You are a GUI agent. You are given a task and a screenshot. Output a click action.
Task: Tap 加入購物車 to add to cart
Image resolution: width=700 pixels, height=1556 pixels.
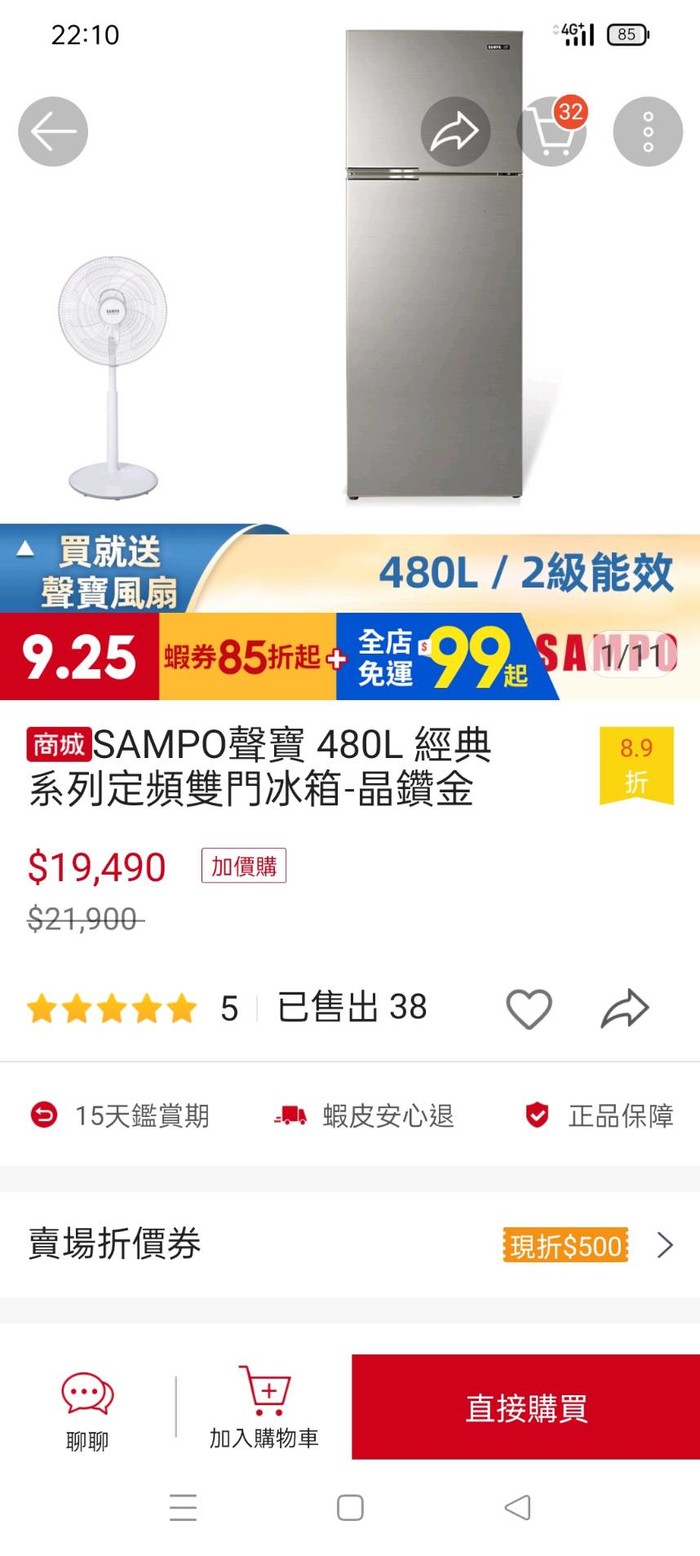tap(264, 1410)
